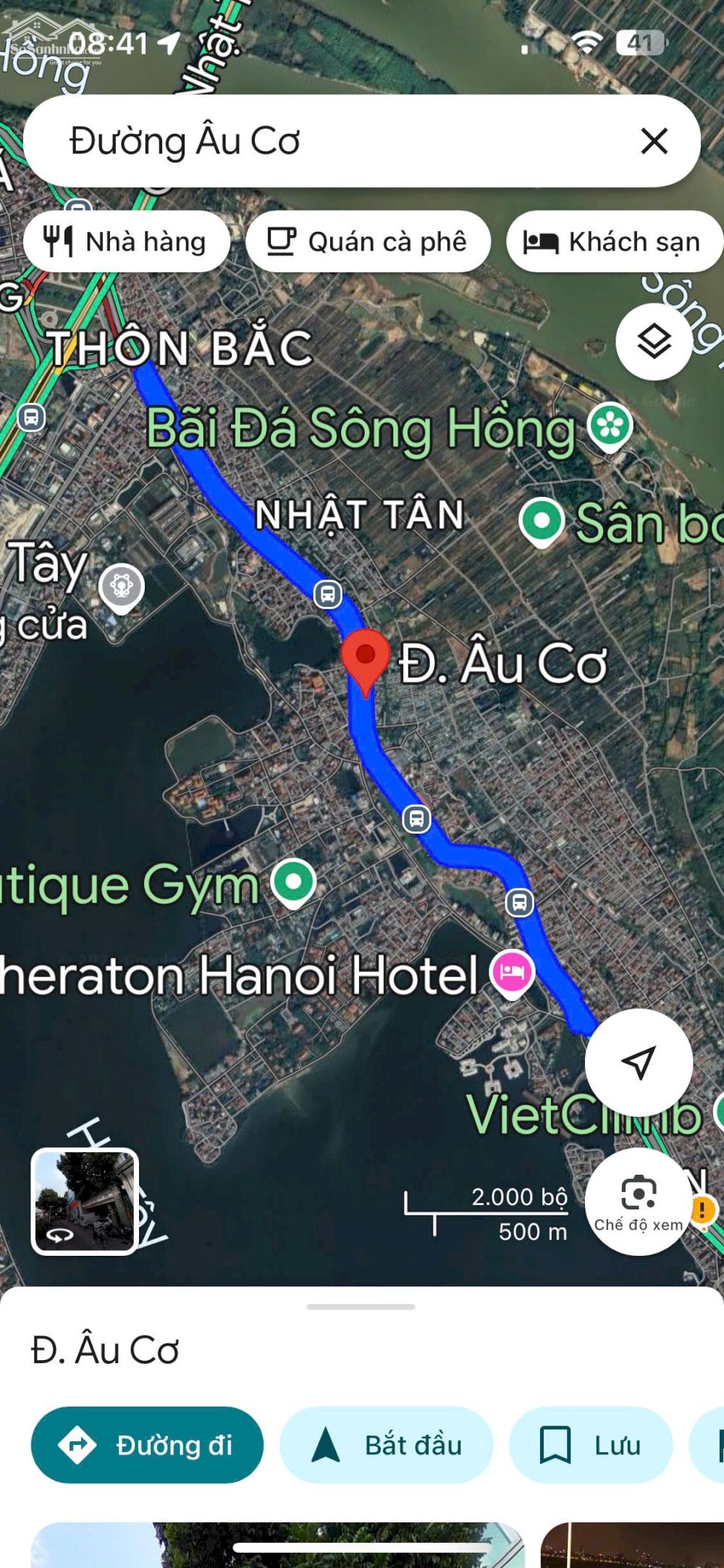Open Chế độ xem lens view
Viewport: 724px width, 1568px height.
(x=639, y=1202)
